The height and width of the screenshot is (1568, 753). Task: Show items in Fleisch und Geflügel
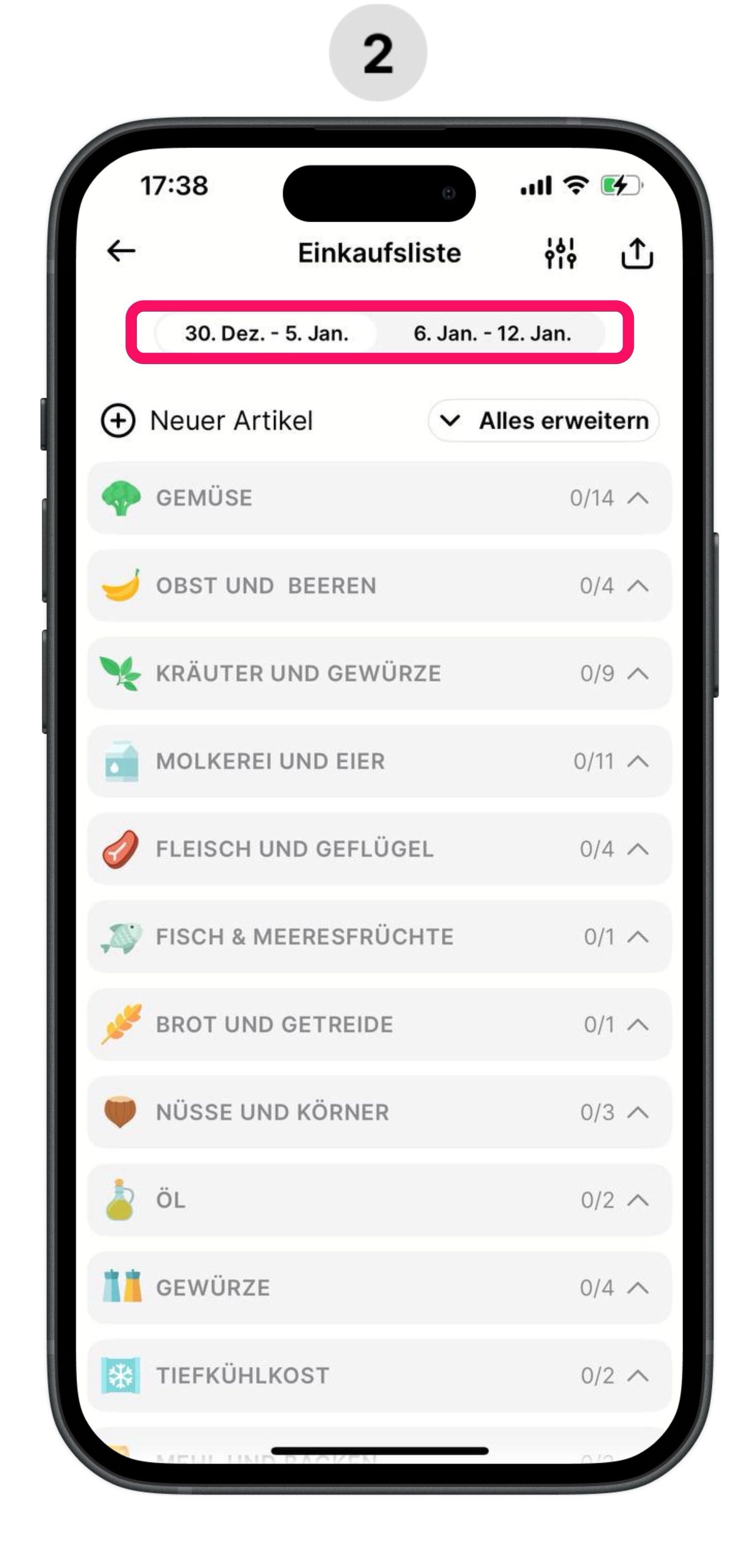tap(379, 849)
